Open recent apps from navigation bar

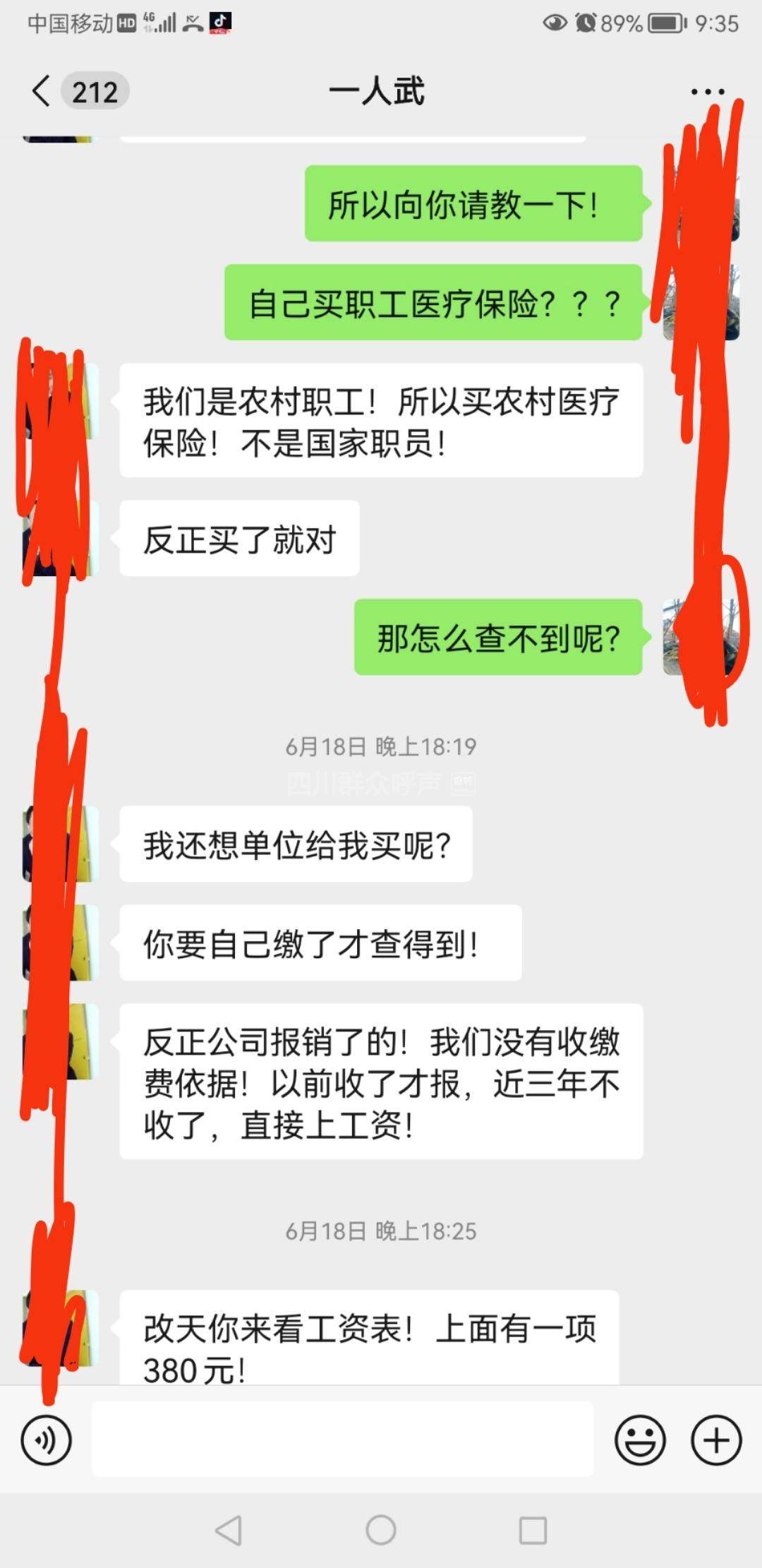pos(533,1530)
